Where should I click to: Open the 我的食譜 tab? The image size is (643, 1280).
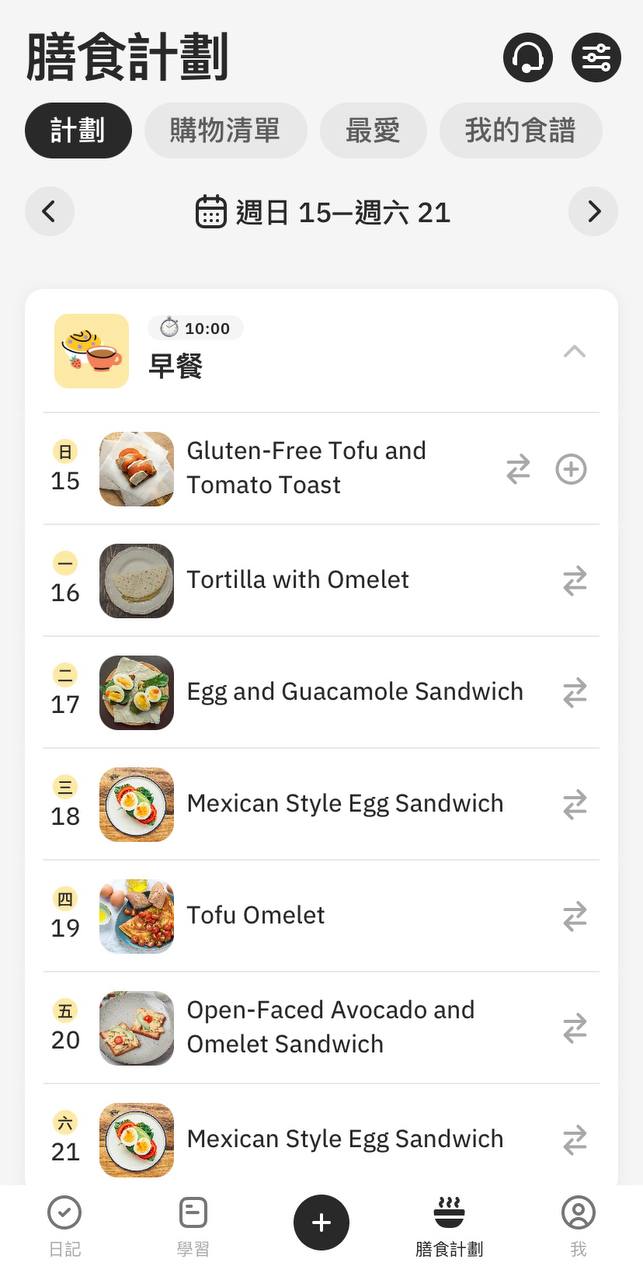coord(520,130)
